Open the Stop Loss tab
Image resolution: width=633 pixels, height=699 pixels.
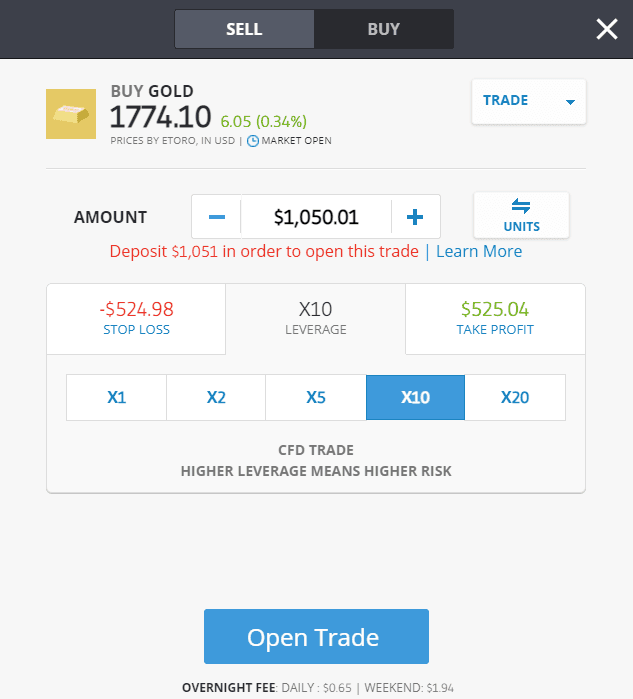[x=136, y=318]
